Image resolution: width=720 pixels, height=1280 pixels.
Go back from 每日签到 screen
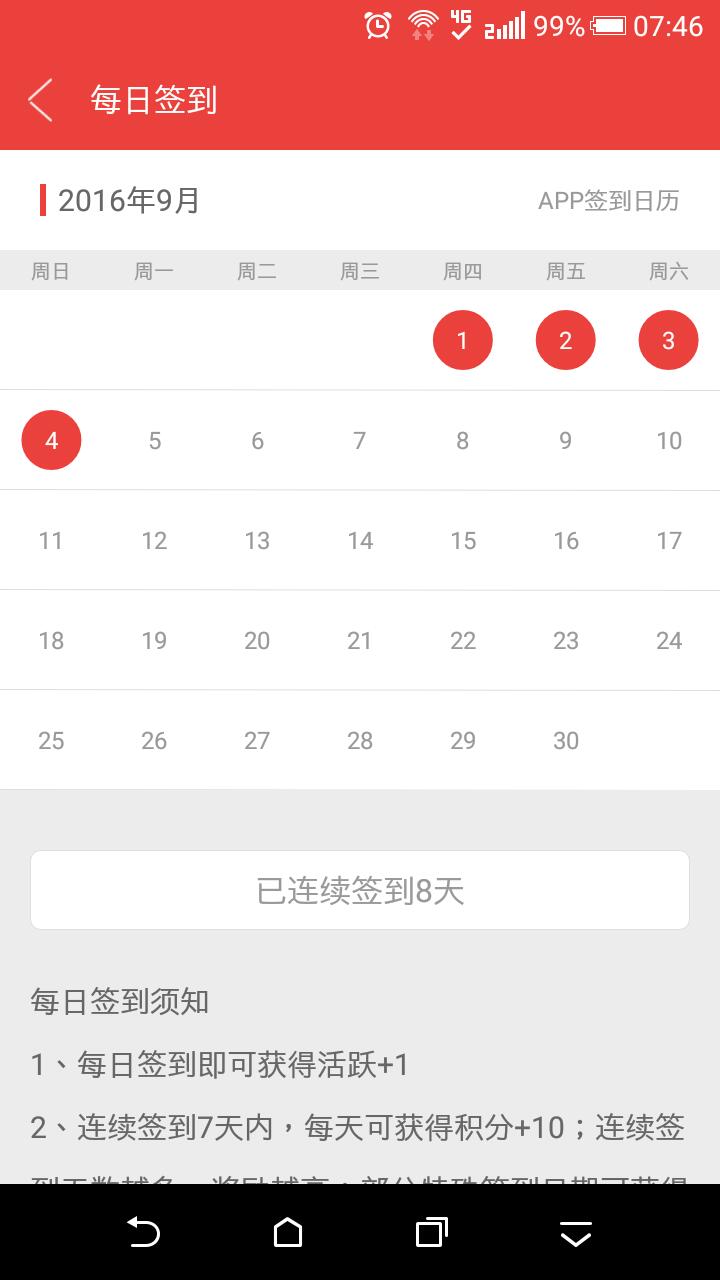coord(40,100)
